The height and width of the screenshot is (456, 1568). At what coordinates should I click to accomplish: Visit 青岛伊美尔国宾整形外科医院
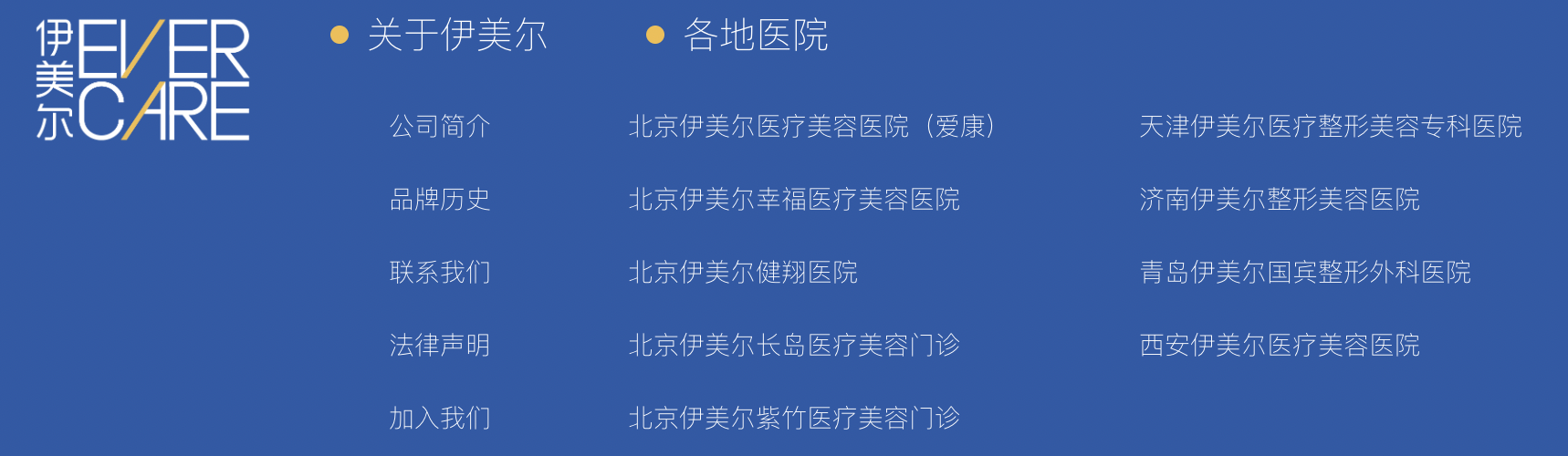coord(1305,272)
